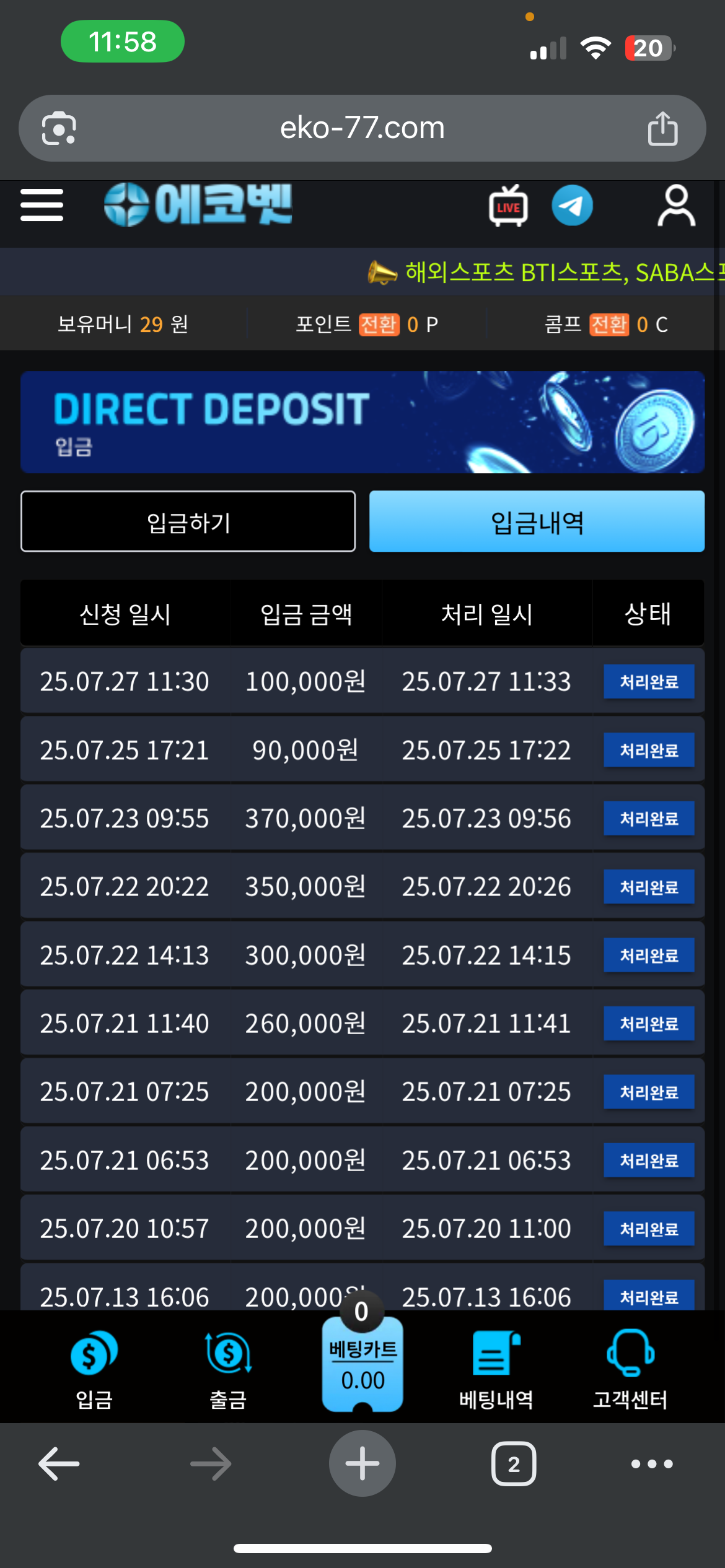Image resolution: width=725 pixels, height=1568 pixels.
Task: Open the Telegram contact icon
Action: point(572,206)
